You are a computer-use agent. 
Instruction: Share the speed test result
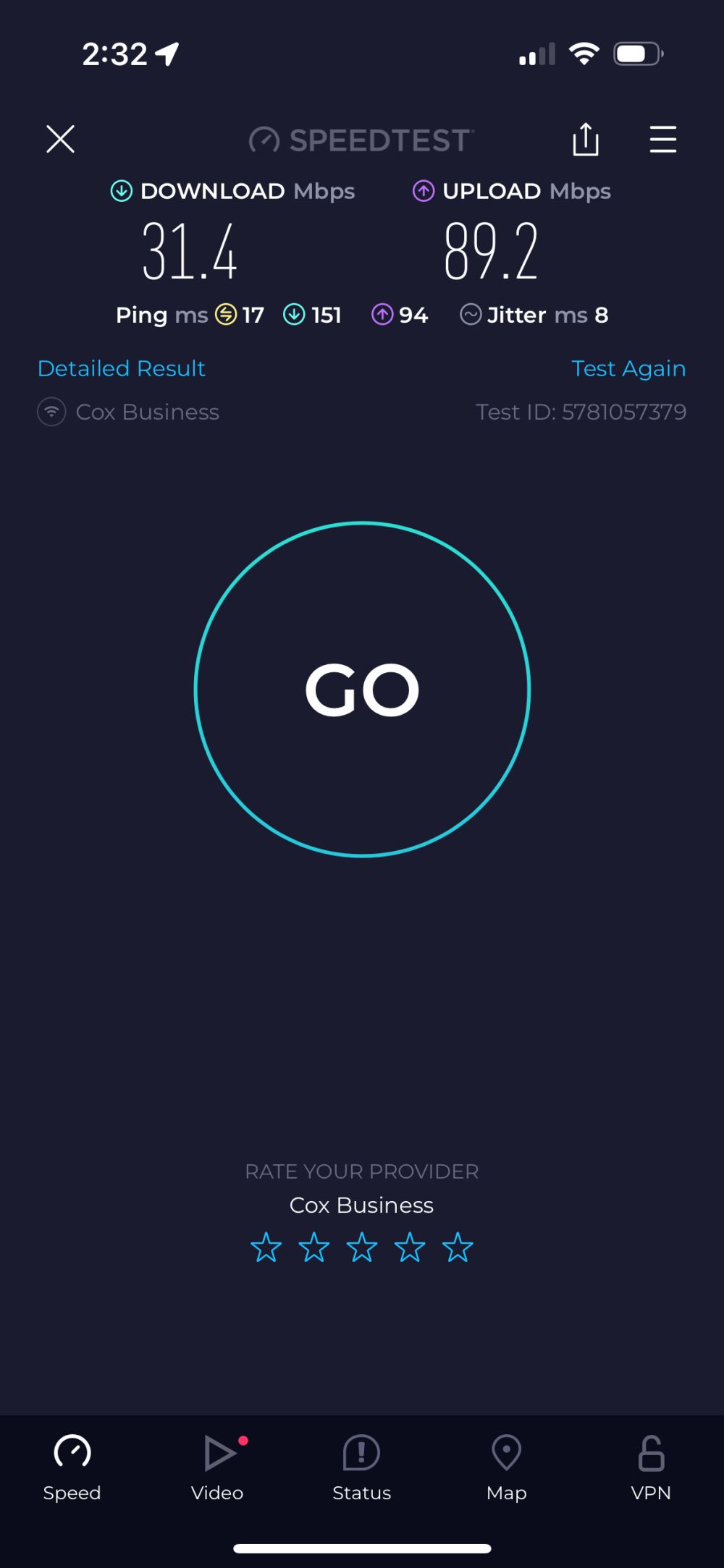click(x=585, y=139)
